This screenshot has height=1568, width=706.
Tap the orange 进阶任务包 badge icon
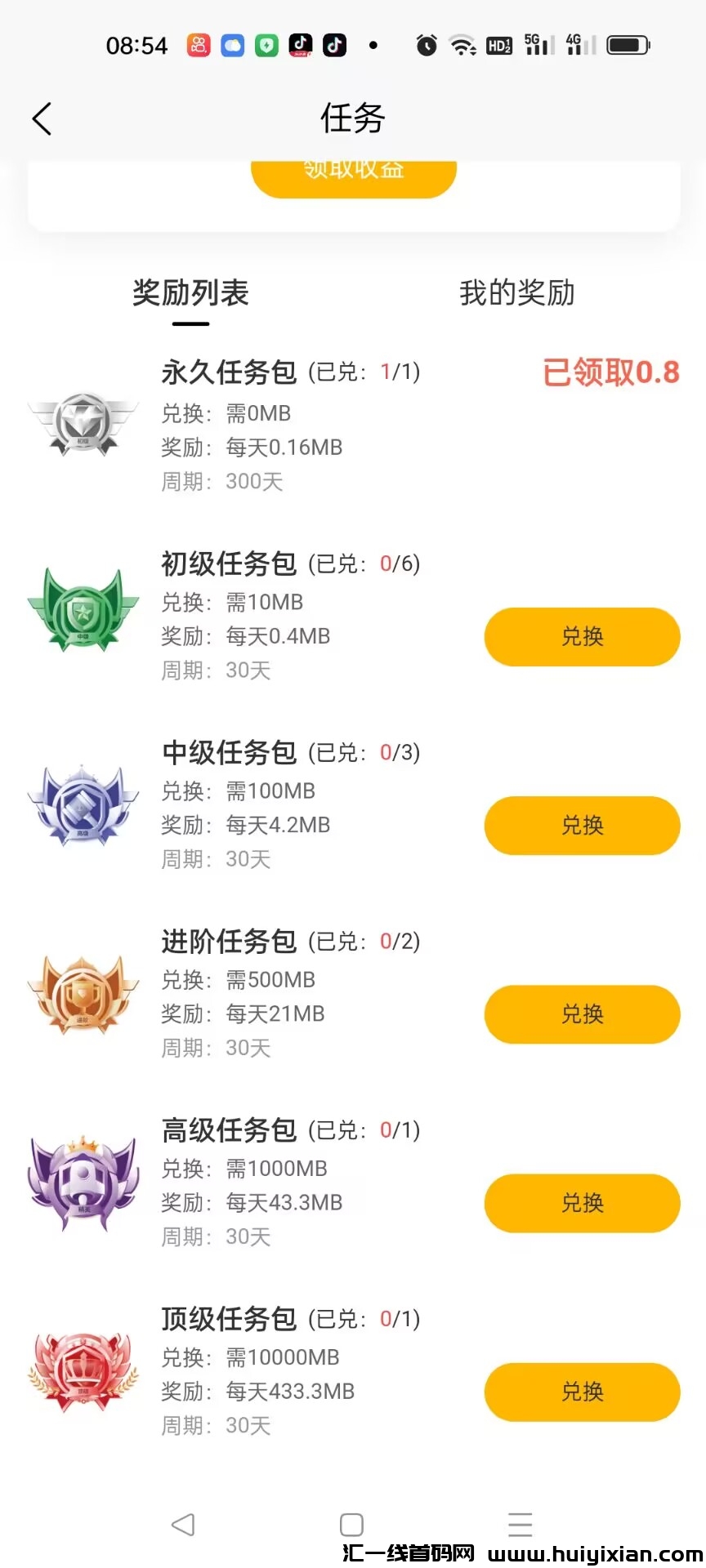coord(82,993)
